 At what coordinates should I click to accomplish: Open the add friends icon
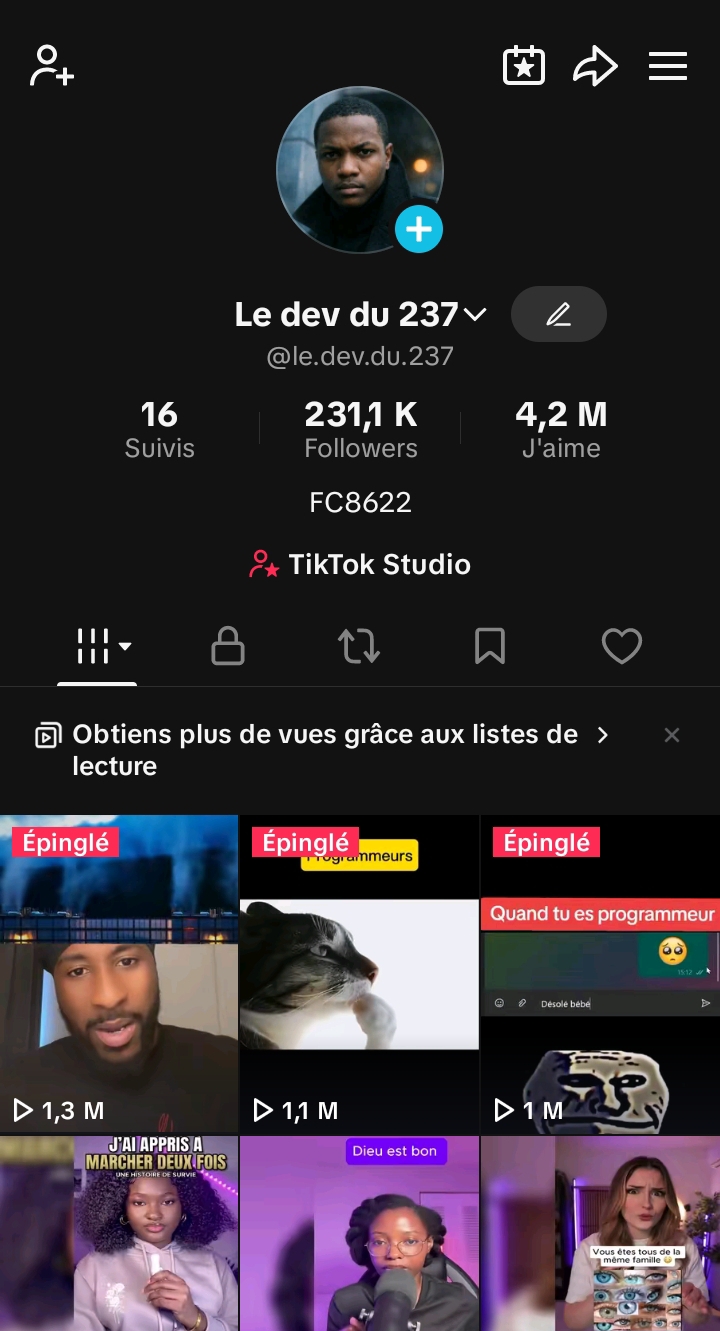[52, 66]
